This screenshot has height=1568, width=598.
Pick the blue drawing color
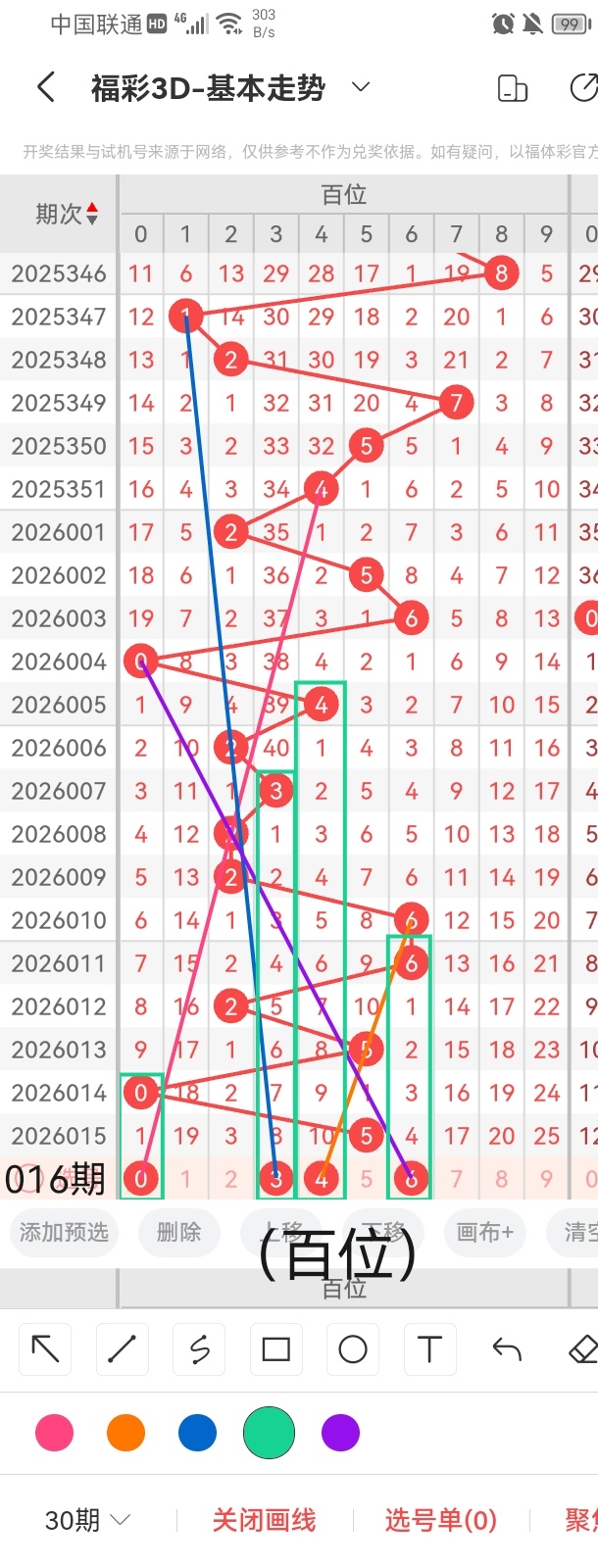click(x=197, y=1433)
